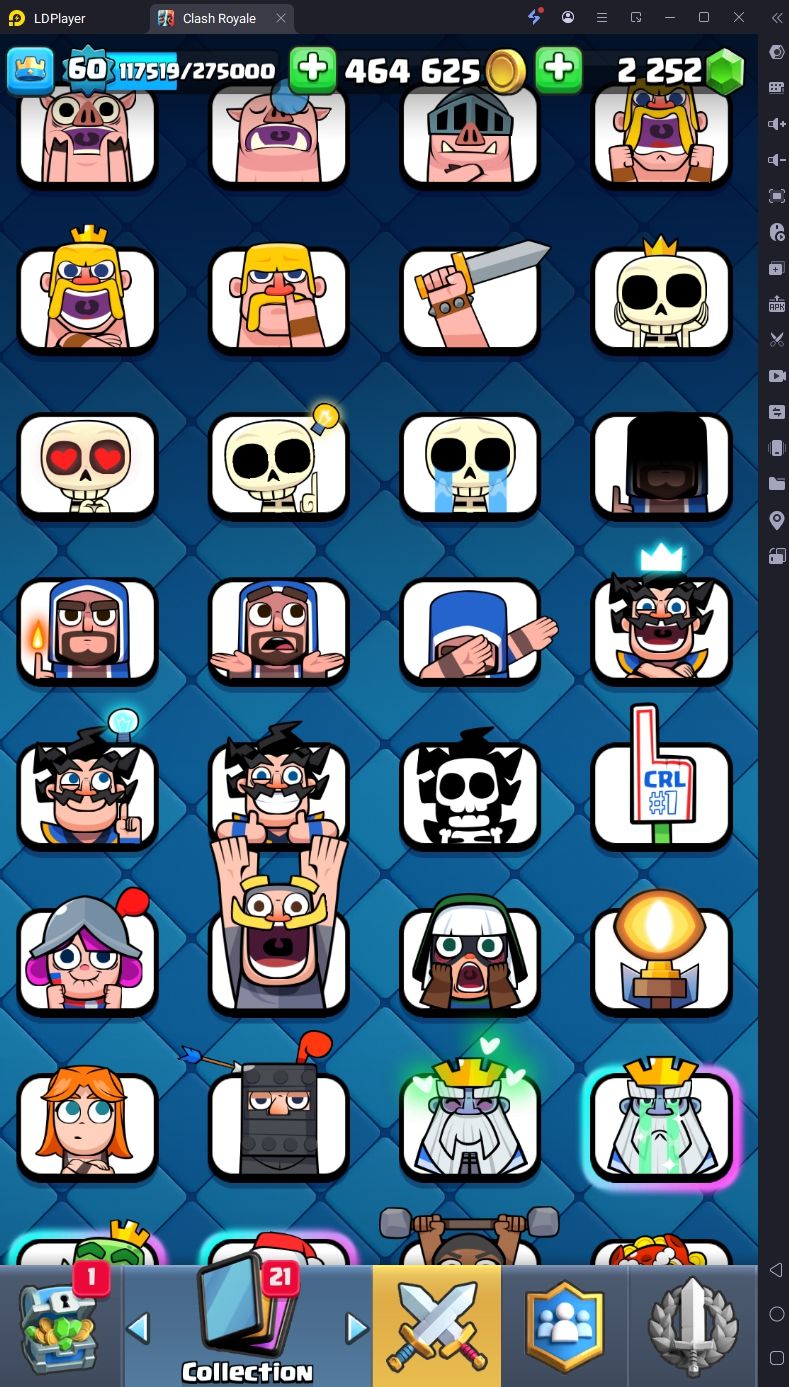Tap the left arrow beside Collection
Screen dimensions: 789x1387
(138, 1328)
